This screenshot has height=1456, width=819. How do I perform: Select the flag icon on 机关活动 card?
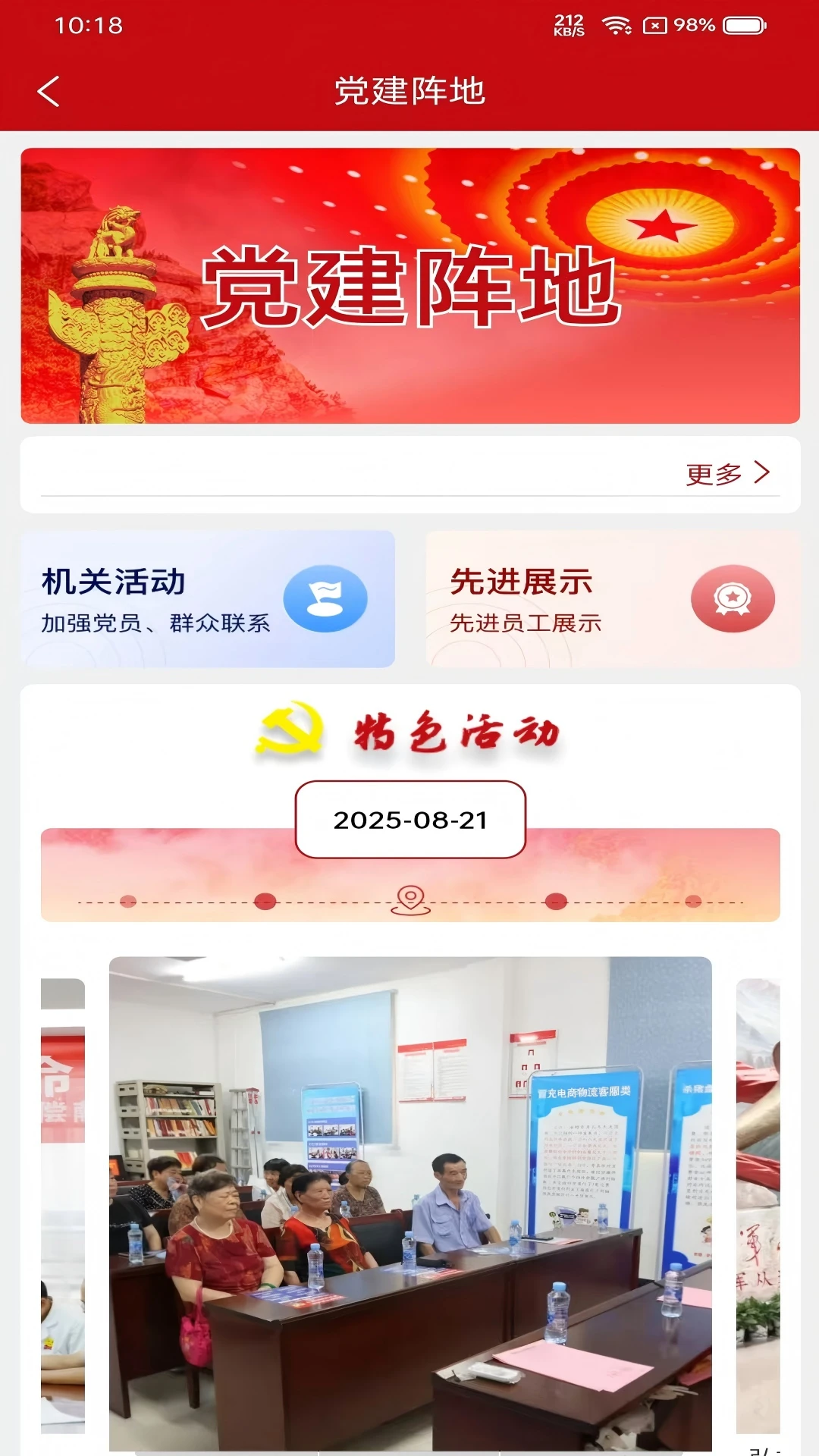(x=325, y=599)
